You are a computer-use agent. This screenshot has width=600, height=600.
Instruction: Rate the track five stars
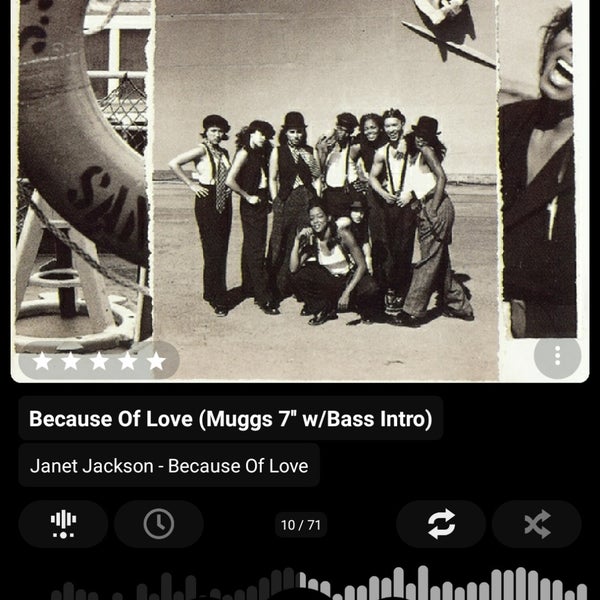point(156,361)
